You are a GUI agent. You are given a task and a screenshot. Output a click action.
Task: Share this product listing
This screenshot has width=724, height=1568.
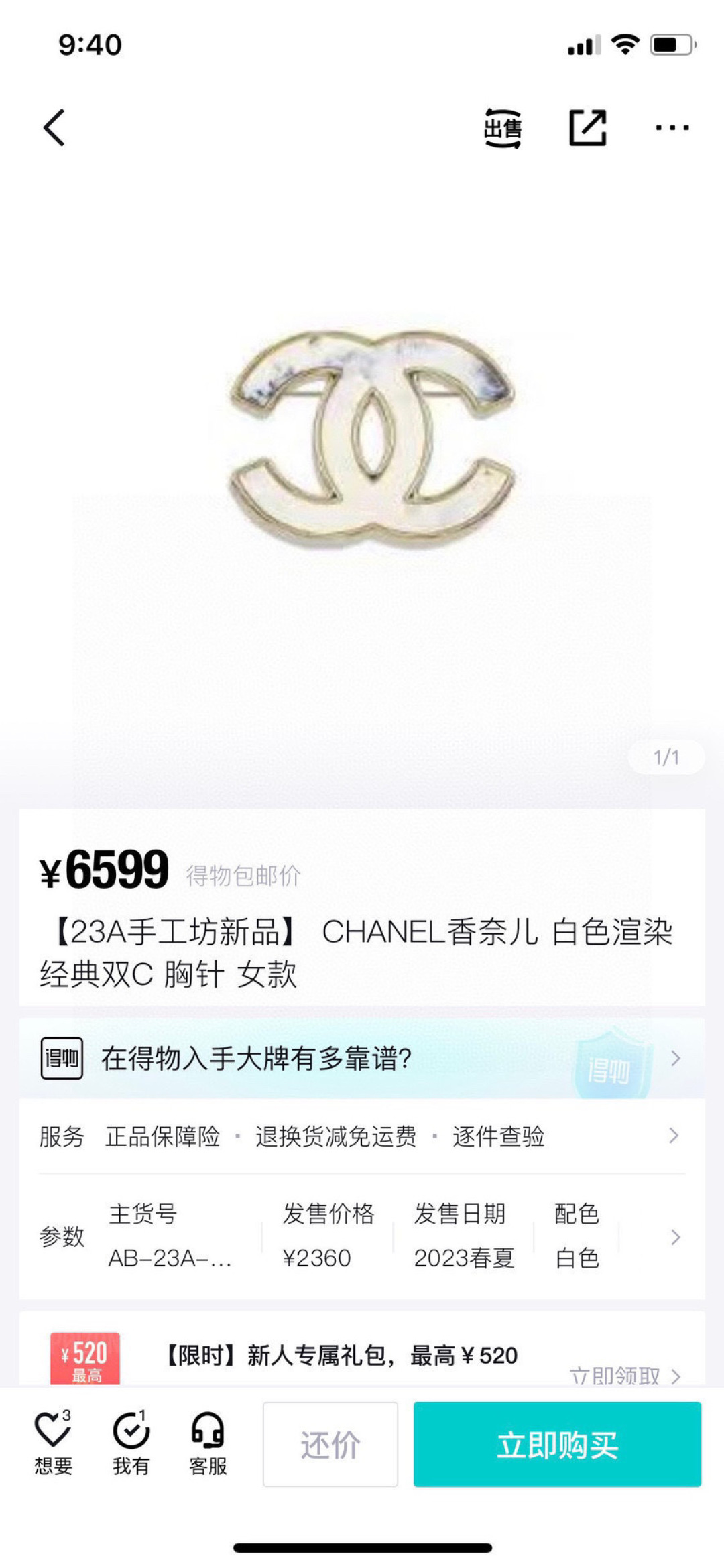point(588,127)
